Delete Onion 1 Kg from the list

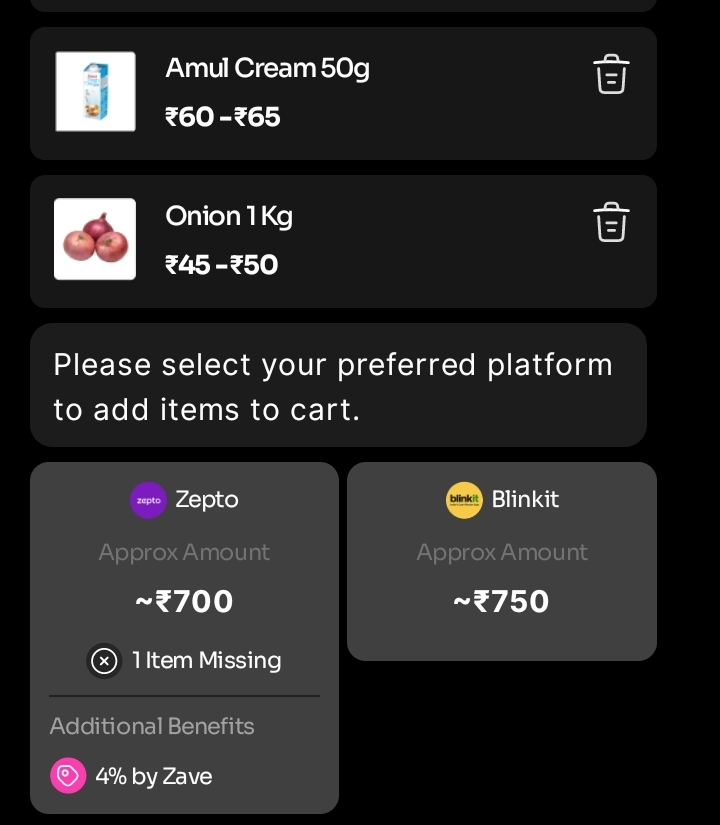[x=611, y=222]
